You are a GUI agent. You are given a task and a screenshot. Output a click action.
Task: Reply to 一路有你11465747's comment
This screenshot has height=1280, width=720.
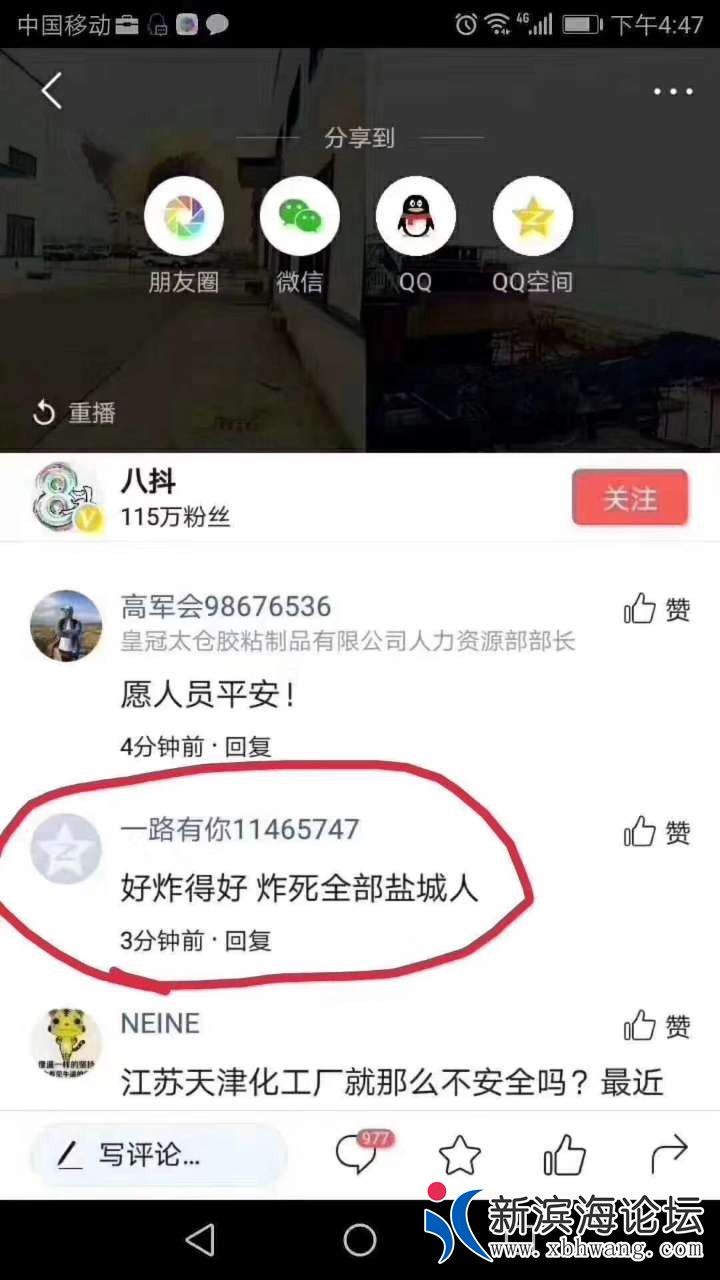click(x=247, y=940)
